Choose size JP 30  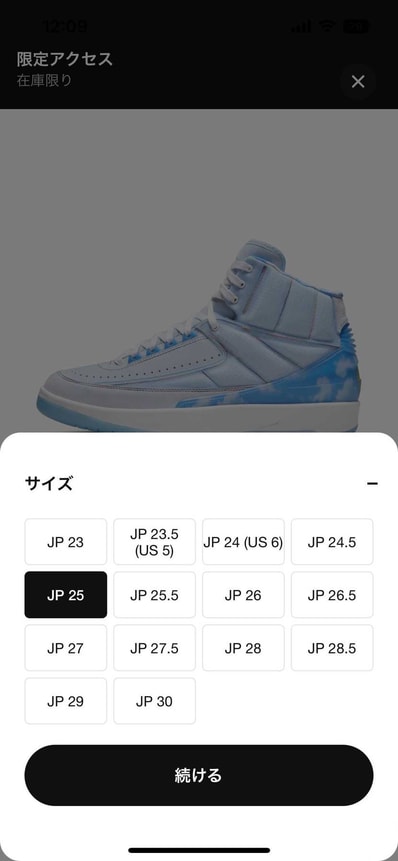pos(154,701)
